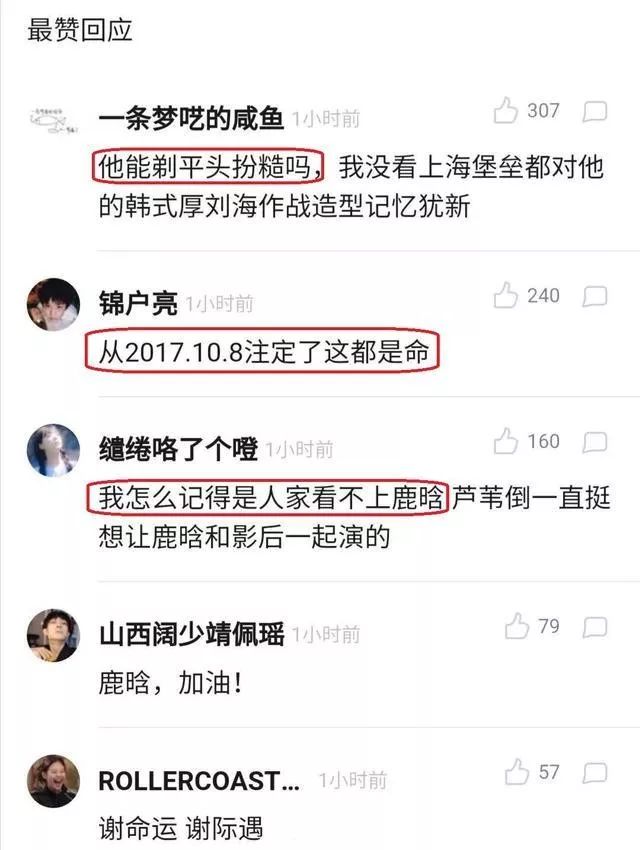Open 缱绻咯了个噔's profile avatar
Screen dimensions: 640x850
[52, 450]
